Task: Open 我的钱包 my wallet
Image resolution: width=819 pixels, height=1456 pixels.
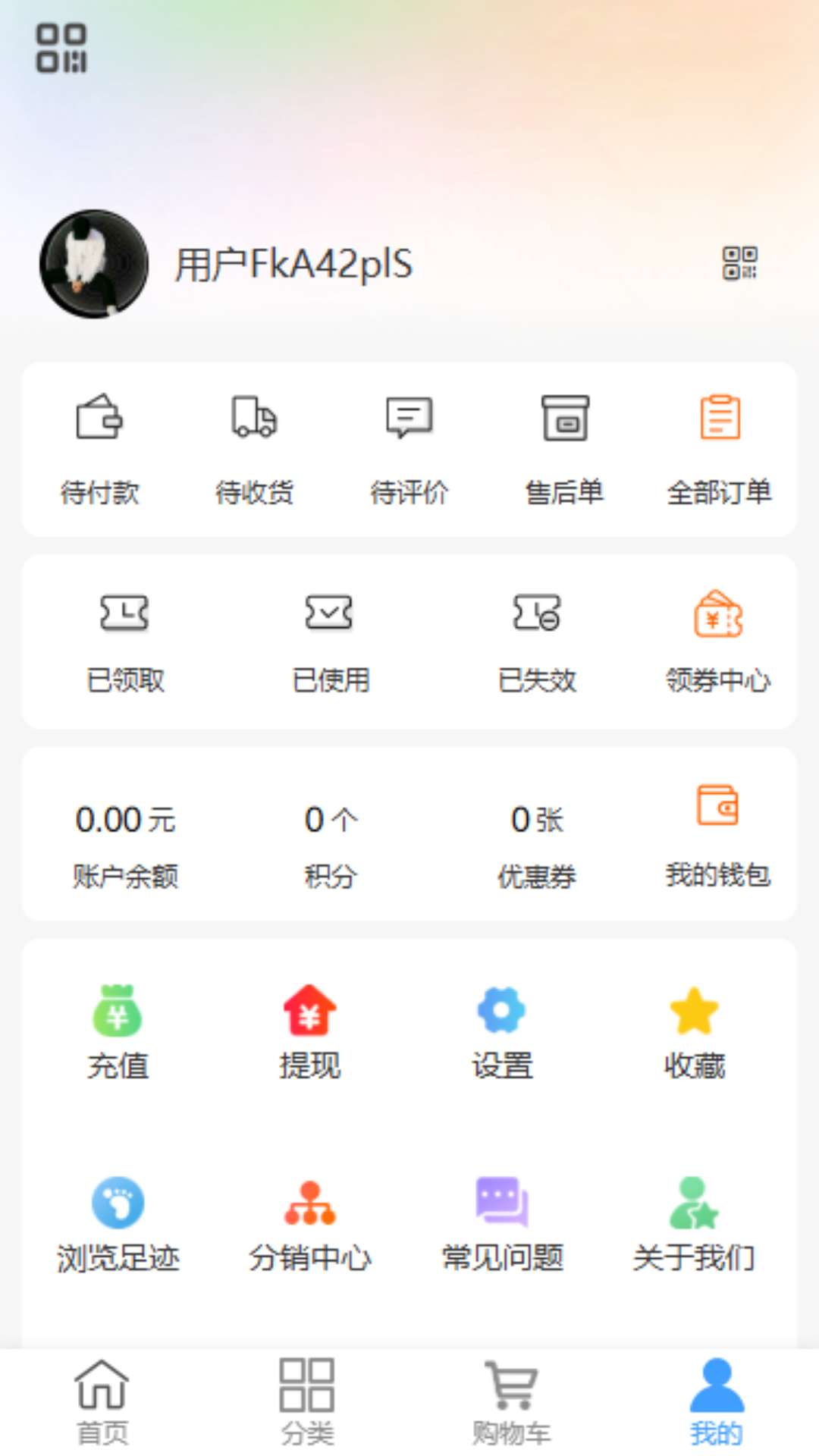Action: (717, 834)
